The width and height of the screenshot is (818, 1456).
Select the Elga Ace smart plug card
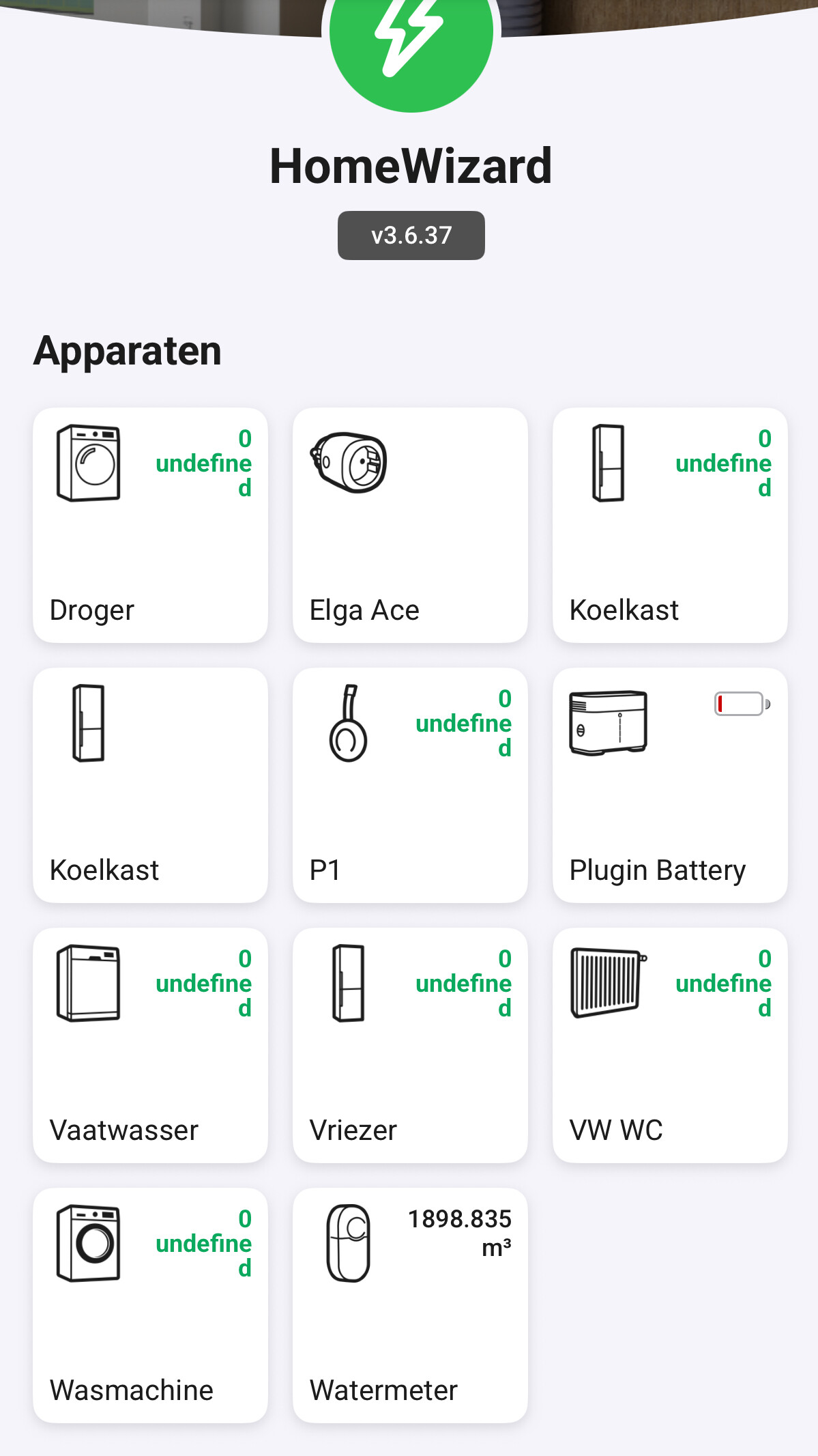point(410,525)
